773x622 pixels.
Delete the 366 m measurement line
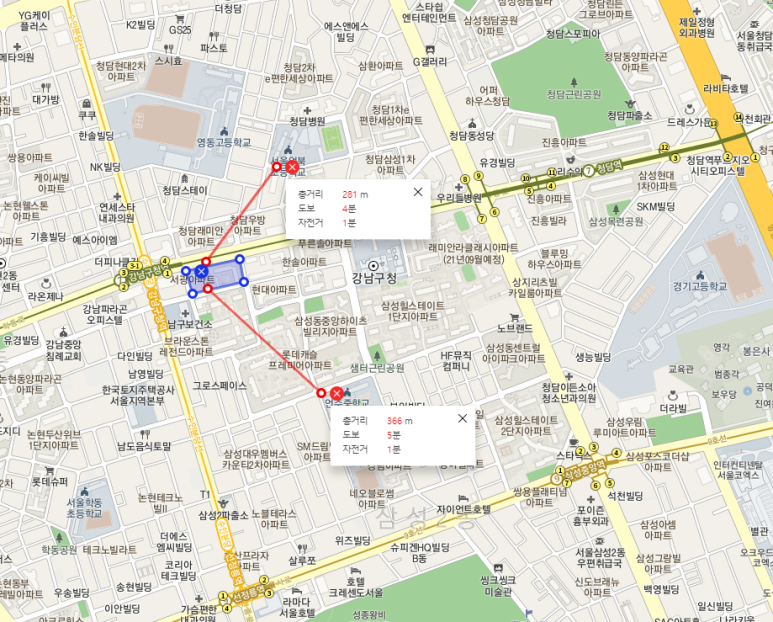[x=337, y=393]
